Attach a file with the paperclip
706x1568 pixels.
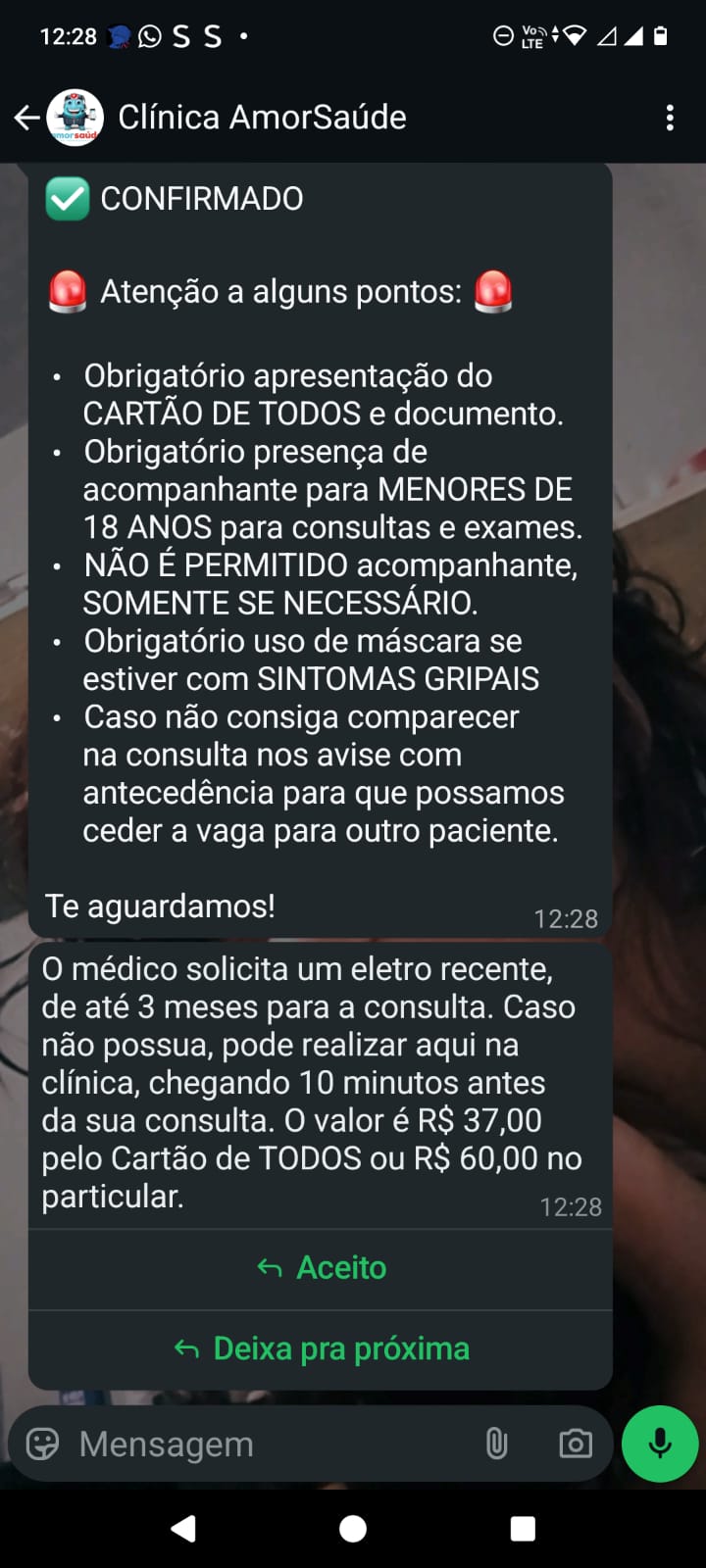(497, 1444)
